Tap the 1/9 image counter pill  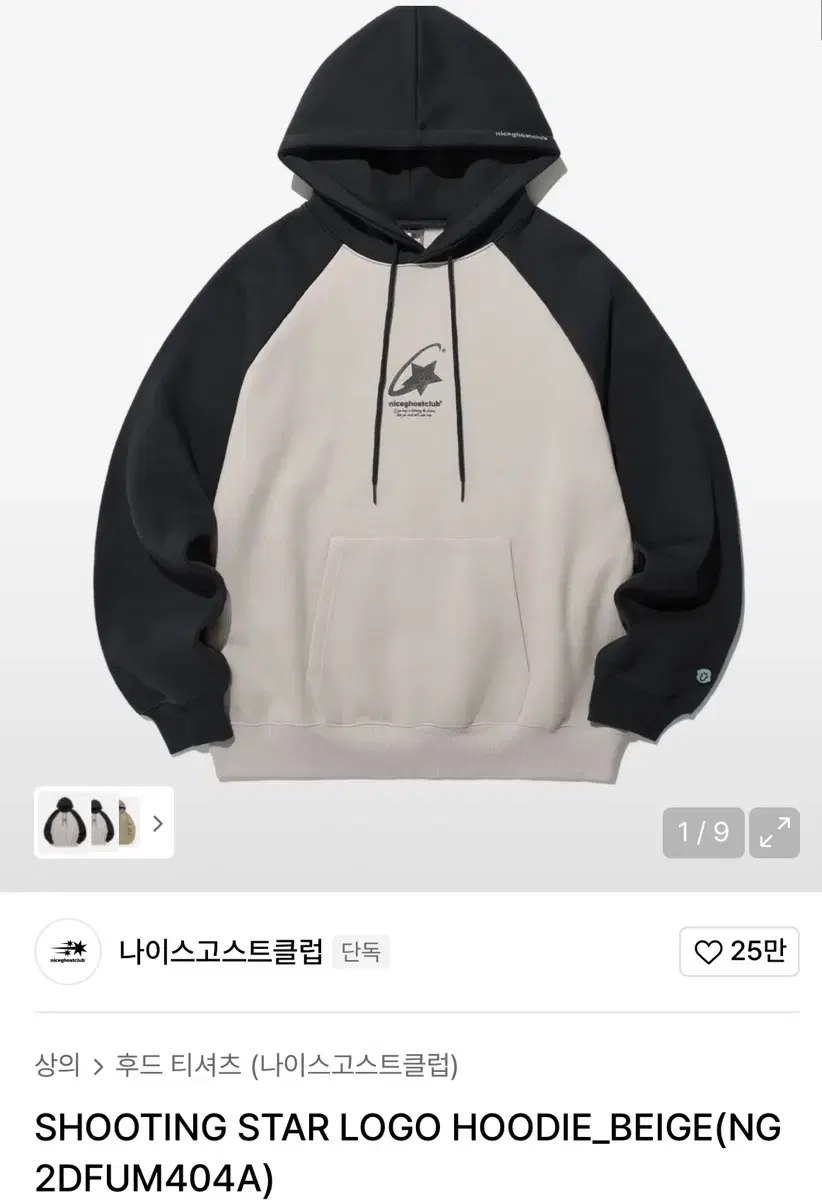pyautogui.click(x=703, y=832)
